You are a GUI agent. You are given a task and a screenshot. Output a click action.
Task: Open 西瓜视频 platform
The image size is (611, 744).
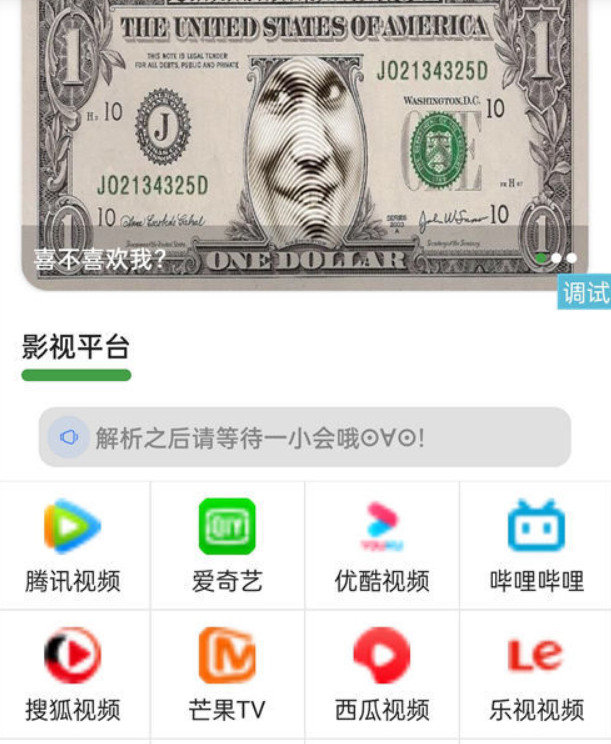[382, 675]
